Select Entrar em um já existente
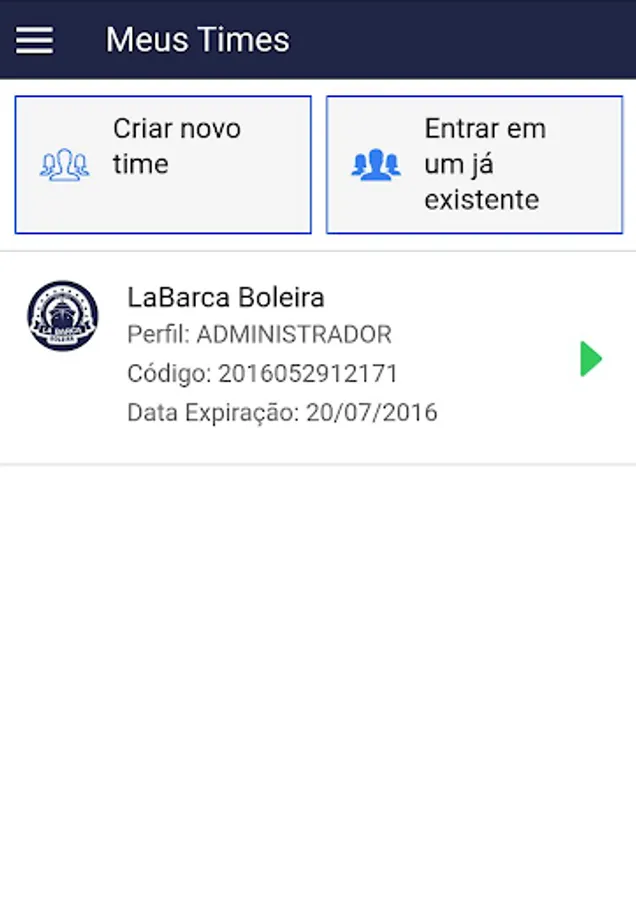Screen dimensions: 636x900 click(x=474, y=165)
